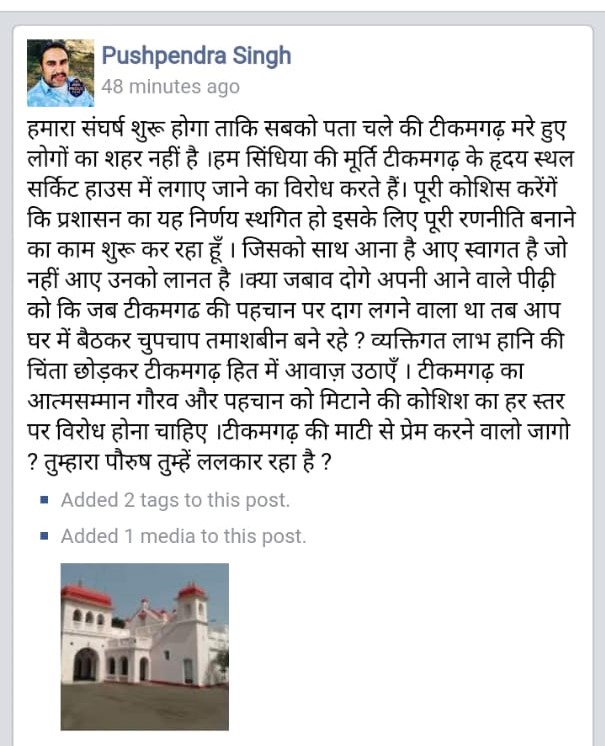Tap Pushpendra Singh's profile picture
The height and width of the screenshot is (746, 605).
click(59, 72)
